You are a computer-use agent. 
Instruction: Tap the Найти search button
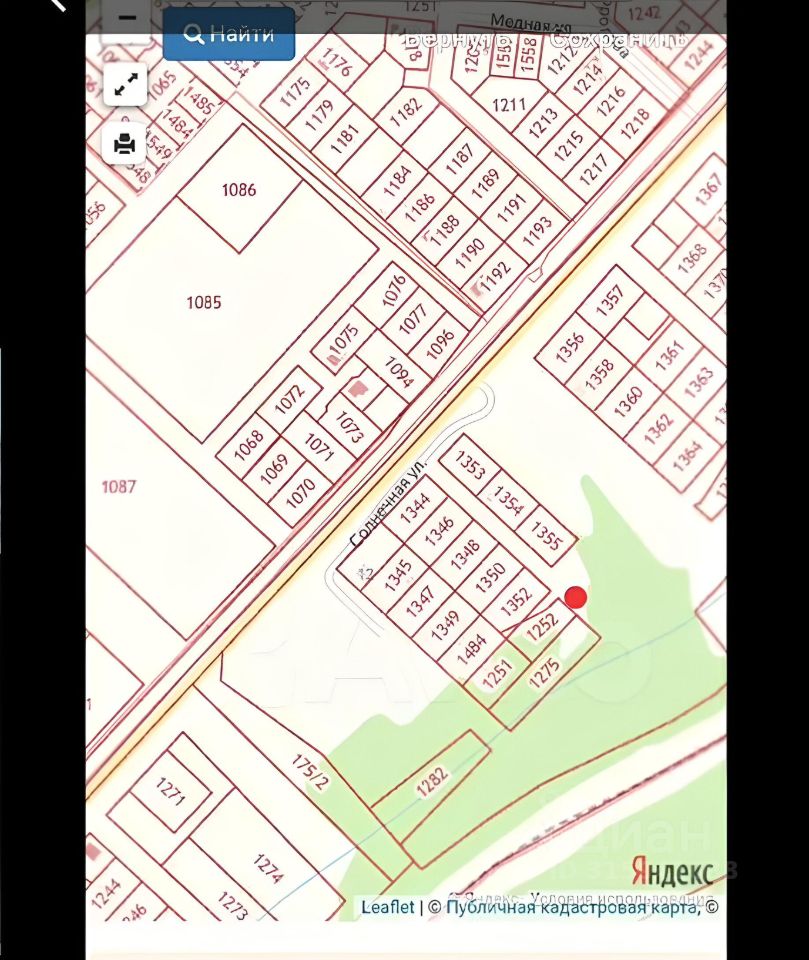pos(229,35)
